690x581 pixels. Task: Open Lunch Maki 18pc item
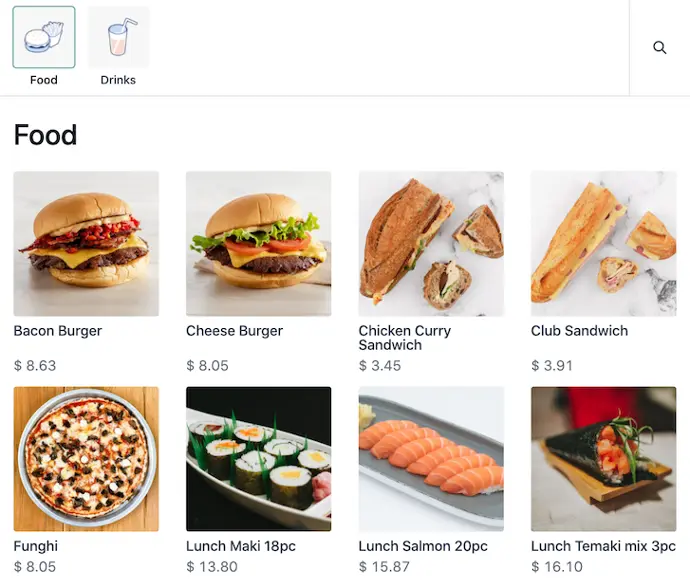click(258, 459)
